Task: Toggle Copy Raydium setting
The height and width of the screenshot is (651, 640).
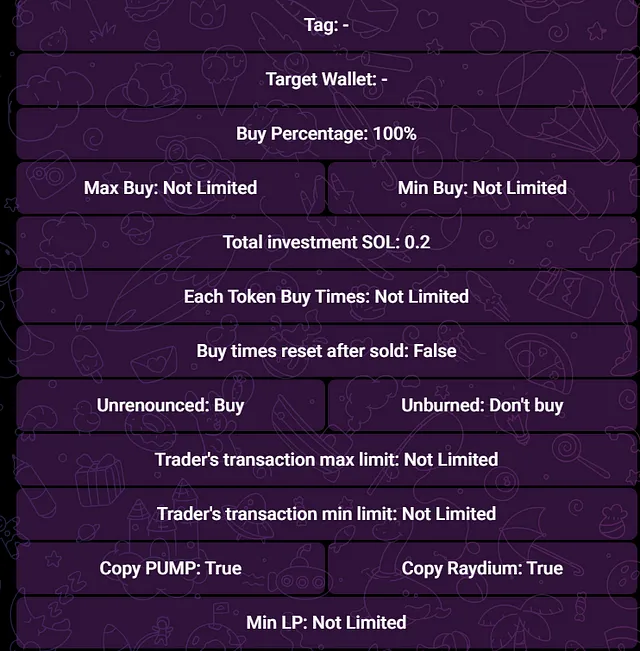Action: (482, 568)
